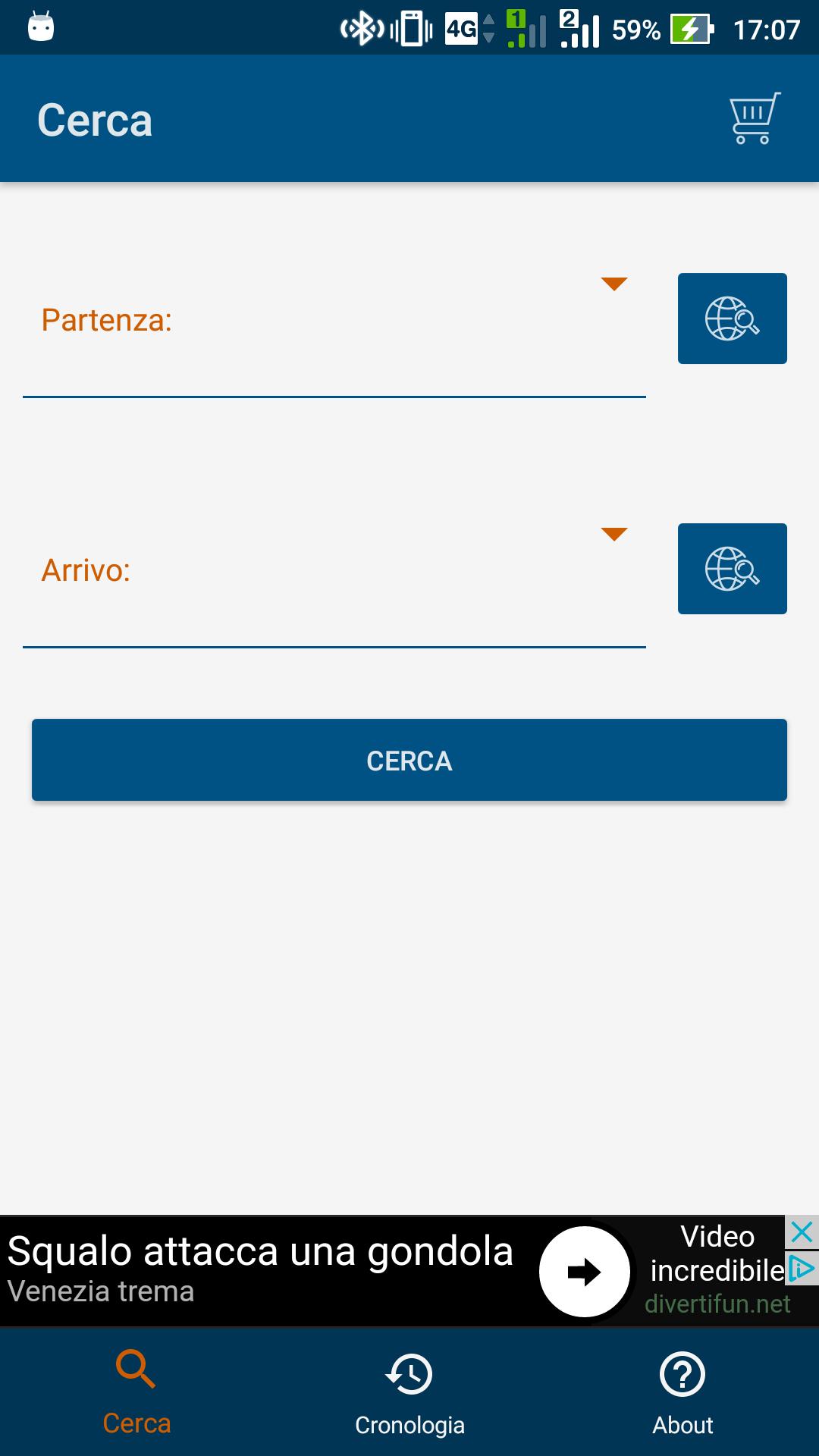Open the shopping cart
This screenshot has height=1456, width=819.
(755, 118)
